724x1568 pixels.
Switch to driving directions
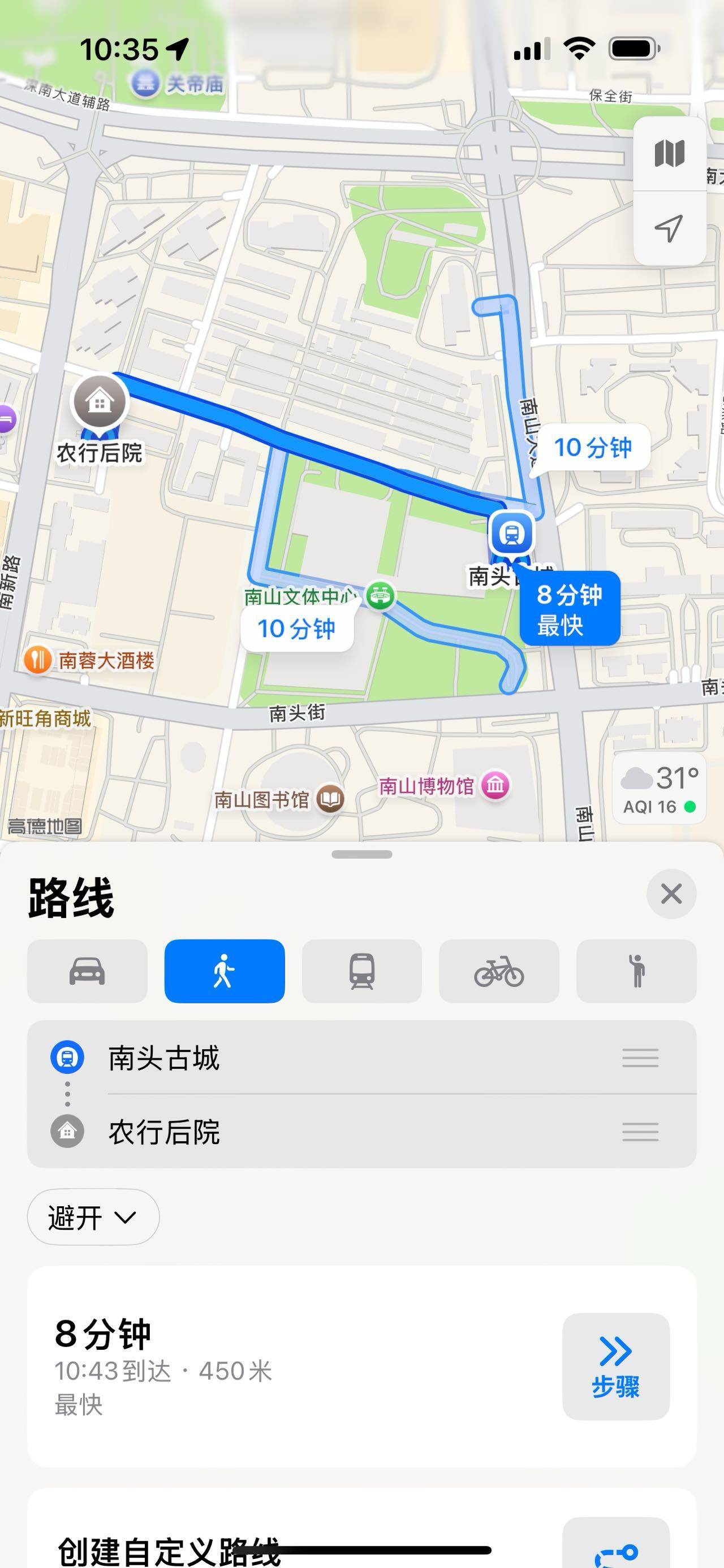click(x=87, y=971)
